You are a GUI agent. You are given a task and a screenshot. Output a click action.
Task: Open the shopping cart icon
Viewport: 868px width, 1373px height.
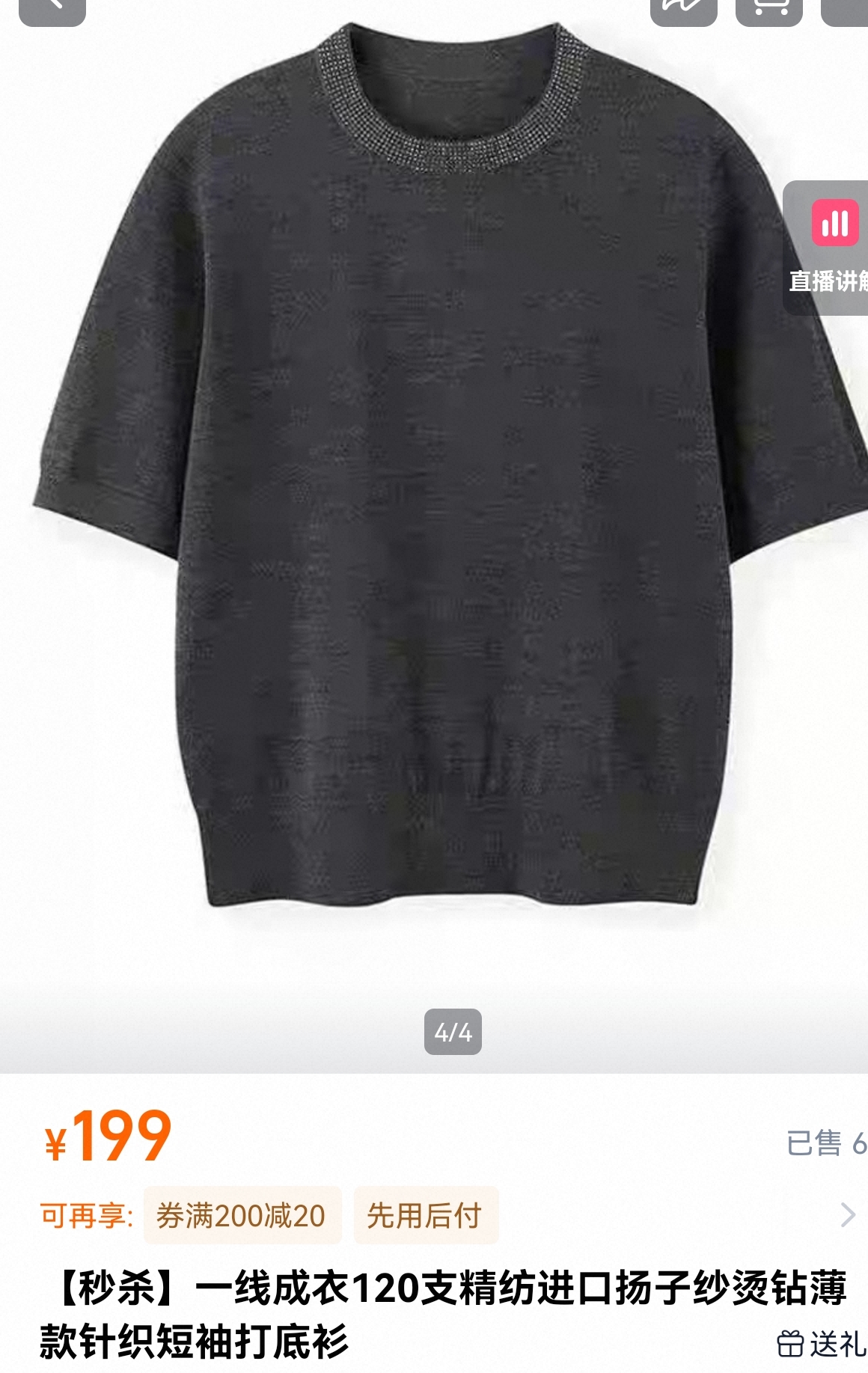pyautogui.click(x=769, y=10)
